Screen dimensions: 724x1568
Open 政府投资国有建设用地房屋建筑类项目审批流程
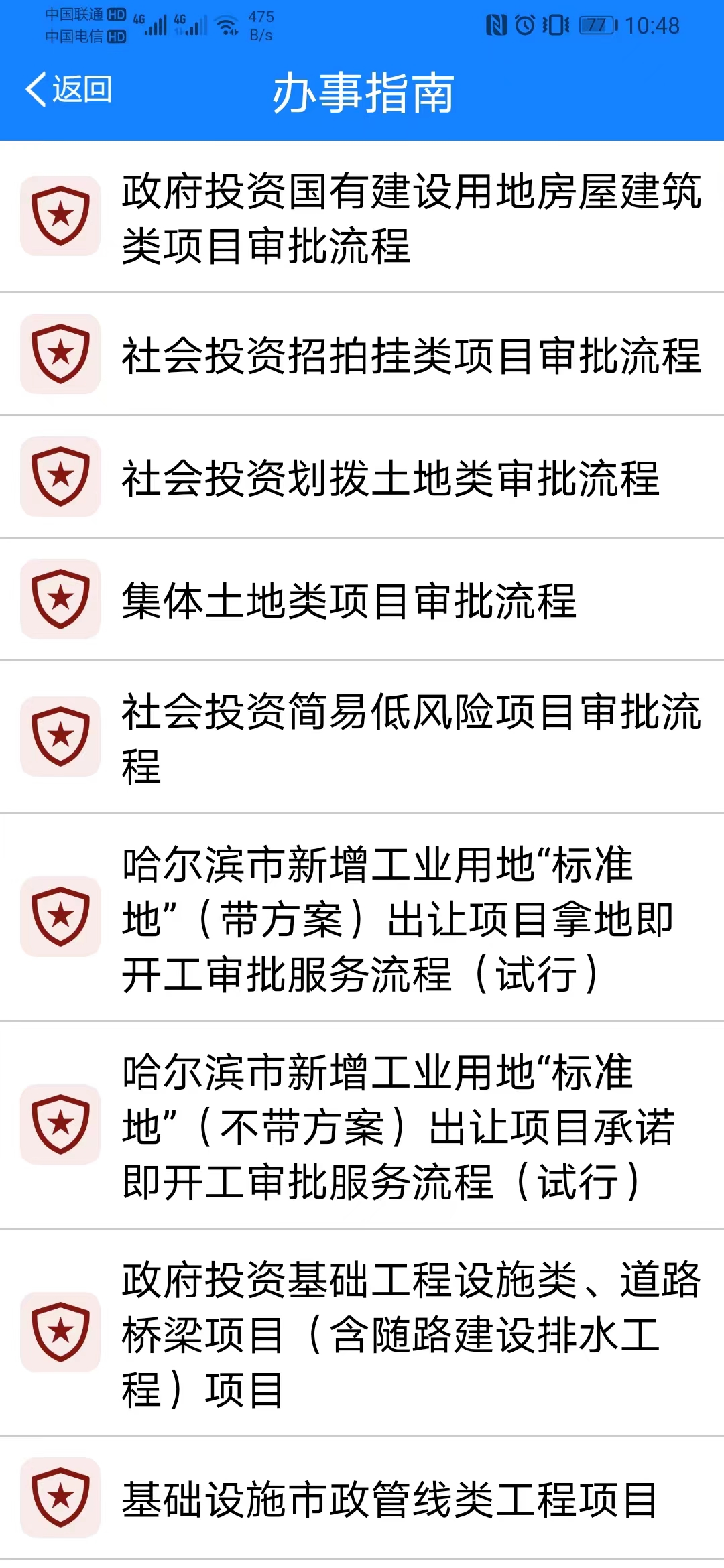pos(362,217)
